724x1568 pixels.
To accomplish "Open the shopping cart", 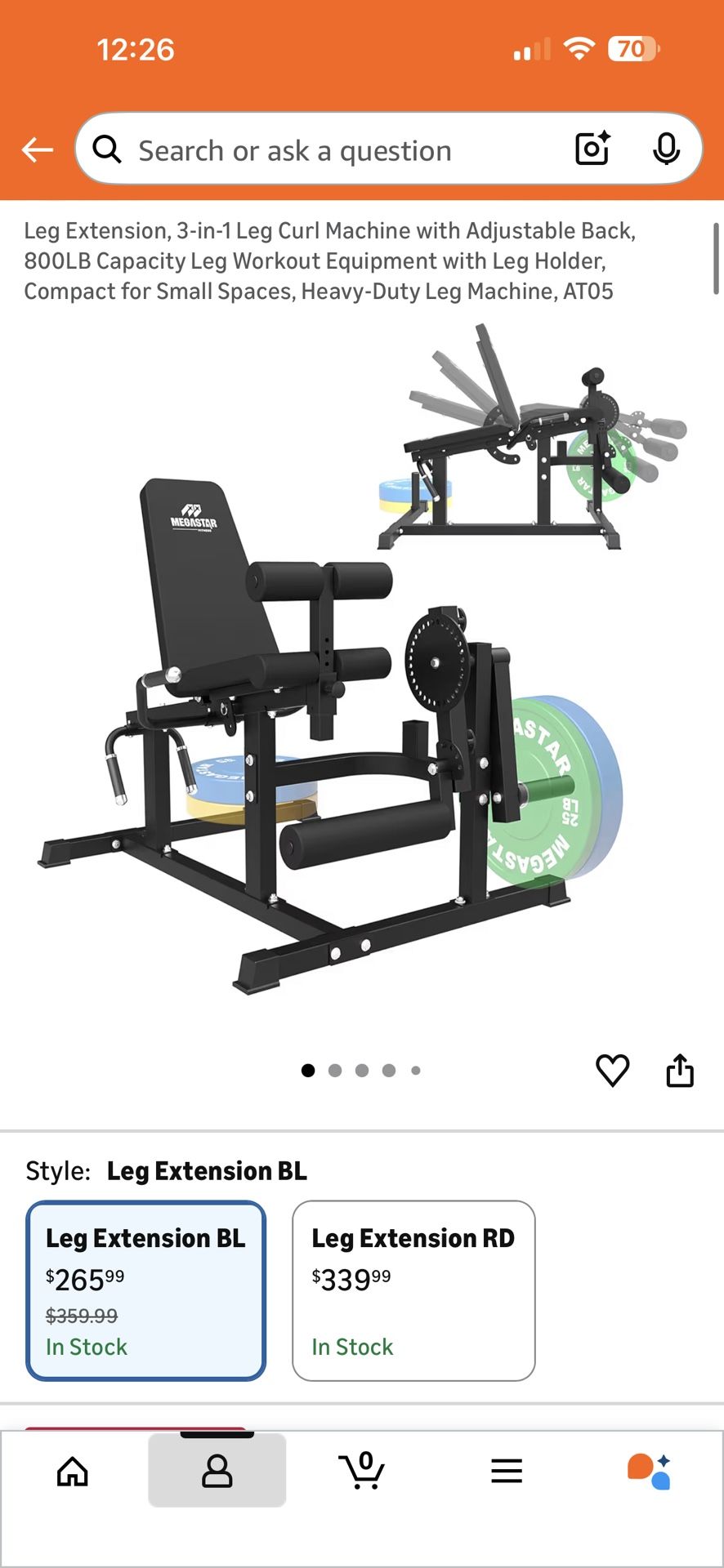I will click(x=362, y=1470).
